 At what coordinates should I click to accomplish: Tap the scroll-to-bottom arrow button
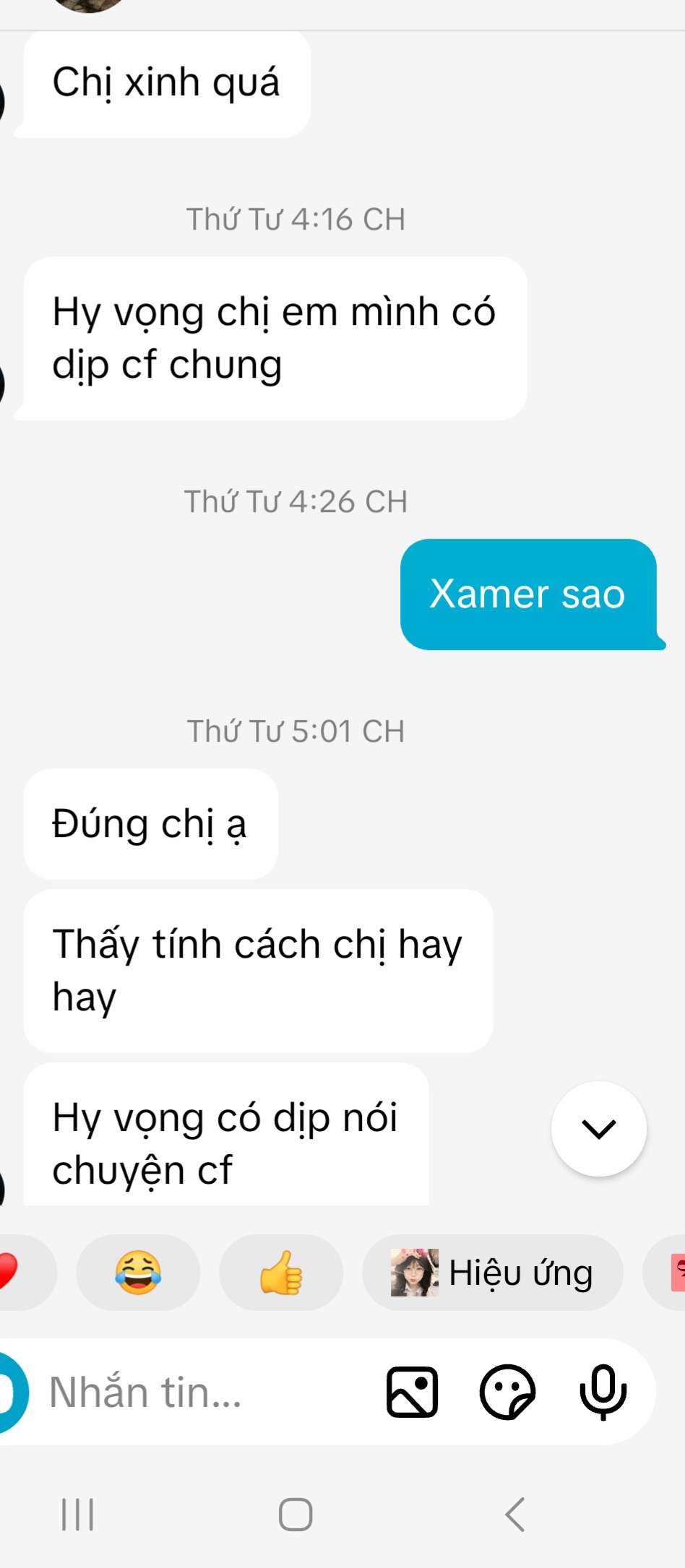pyautogui.click(x=598, y=1128)
